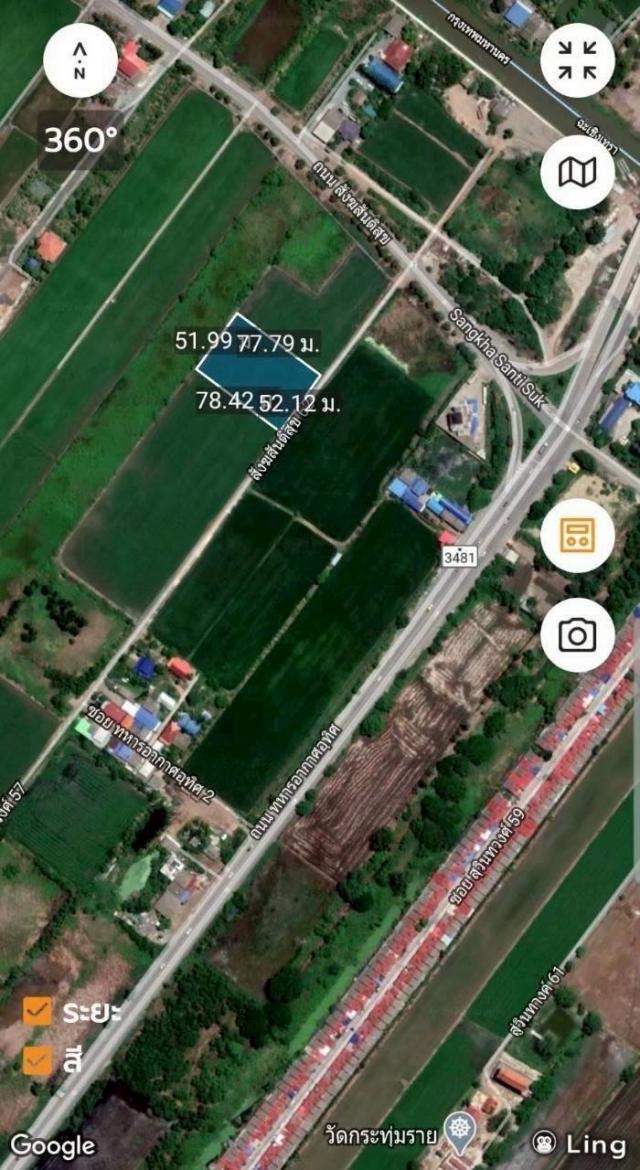Collapse the map from full screen
The image size is (640, 1170).
pyautogui.click(x=577, y=60)
